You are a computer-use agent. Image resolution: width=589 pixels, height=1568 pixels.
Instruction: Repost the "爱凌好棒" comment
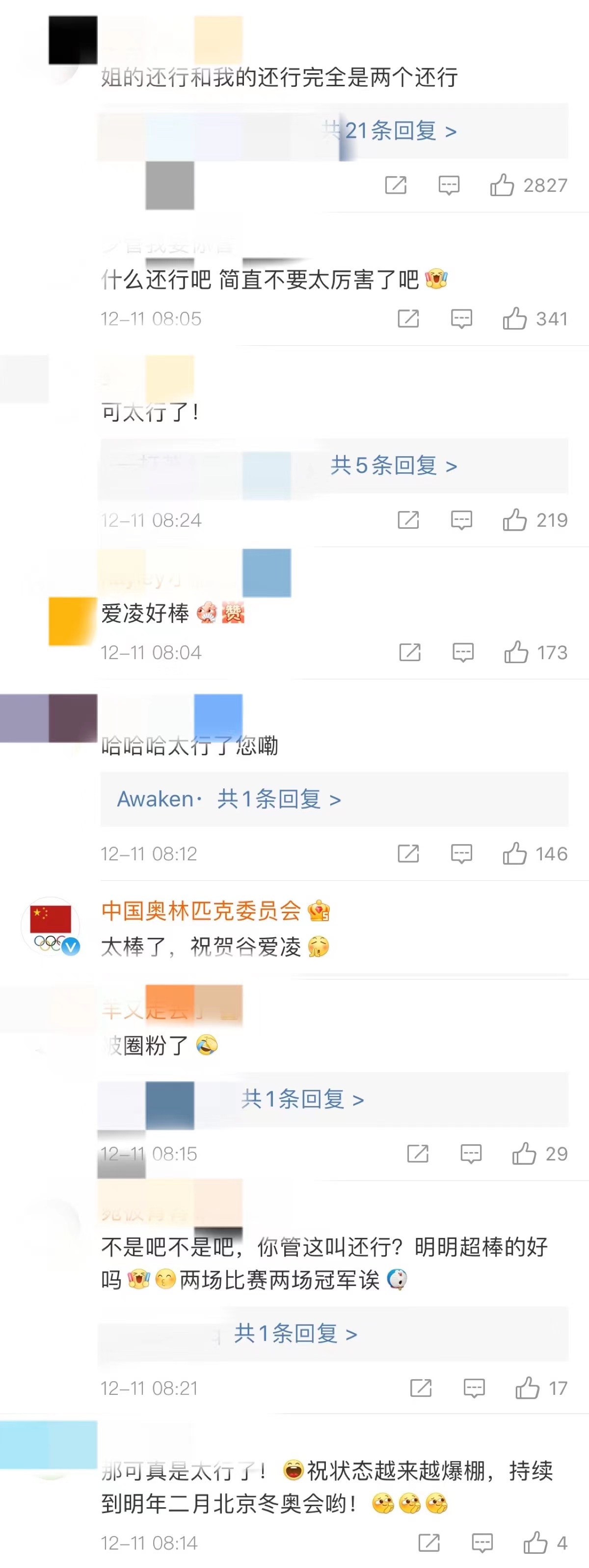(x=409, y=652)
